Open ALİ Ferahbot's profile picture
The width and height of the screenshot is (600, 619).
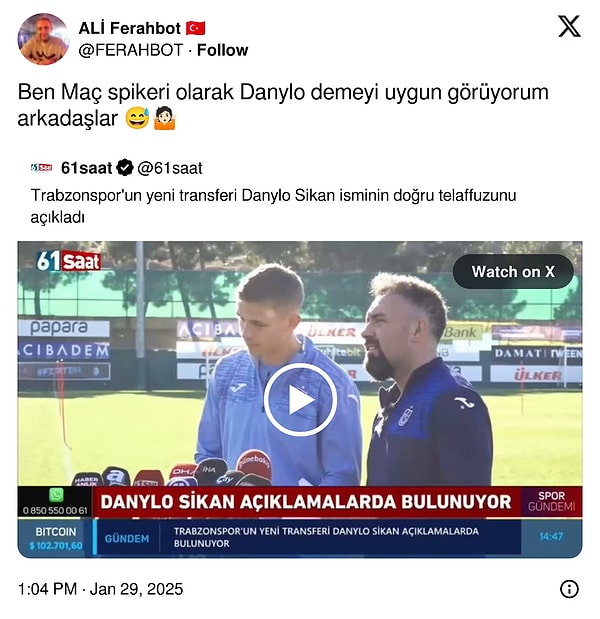click(43, 39)
